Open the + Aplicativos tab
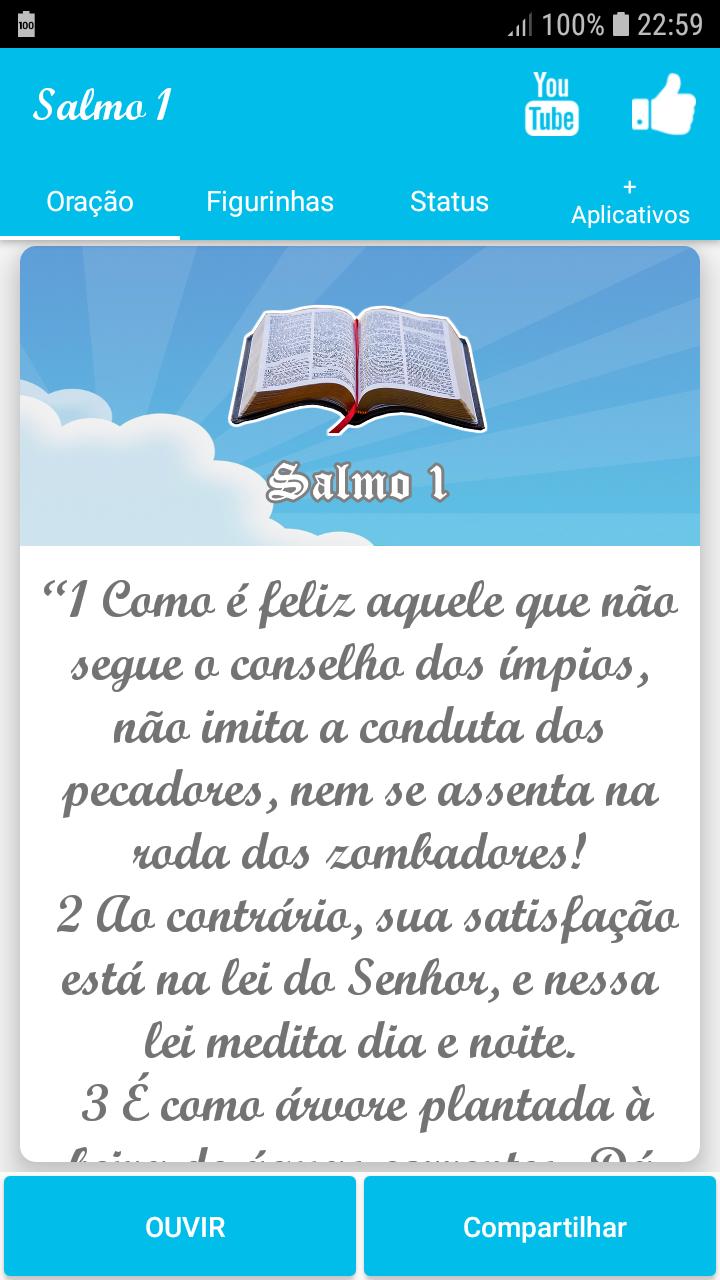The width and height of the screenshot is (720, 1280). pyautogui.click(x=630, y=201)
